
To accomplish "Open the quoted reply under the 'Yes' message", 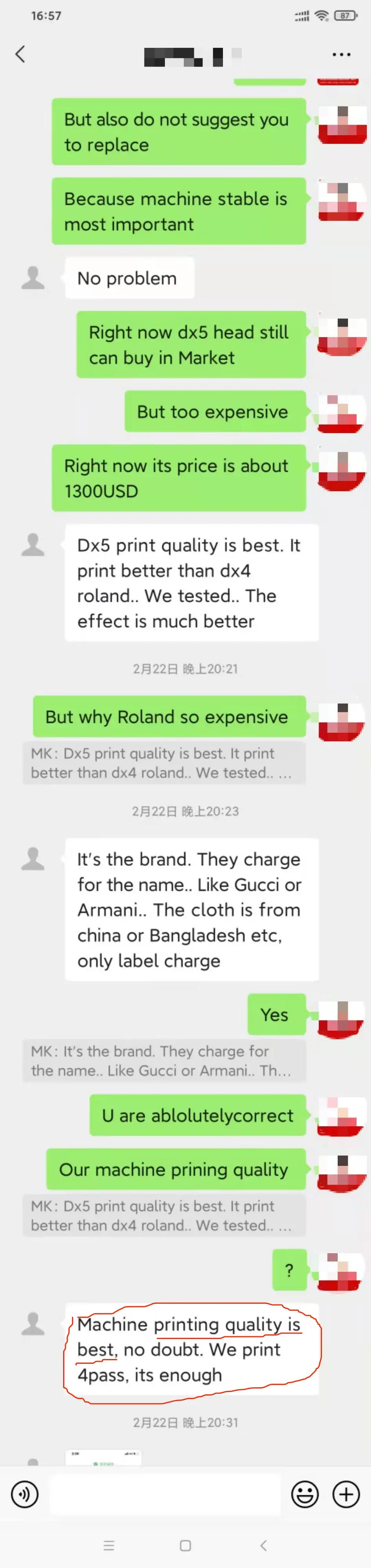I will (x=164, y=1060).
